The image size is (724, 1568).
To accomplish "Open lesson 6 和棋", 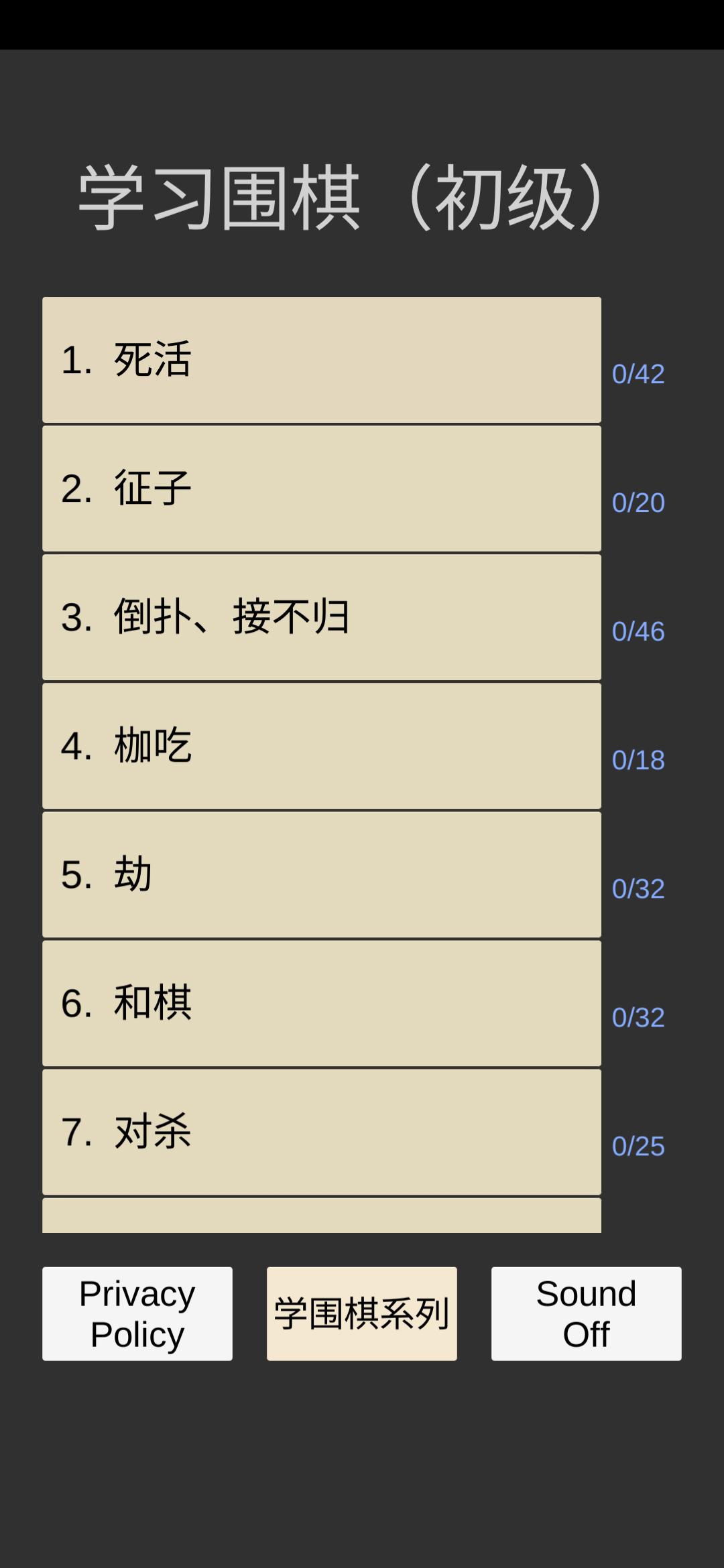I will (322, 1003).
